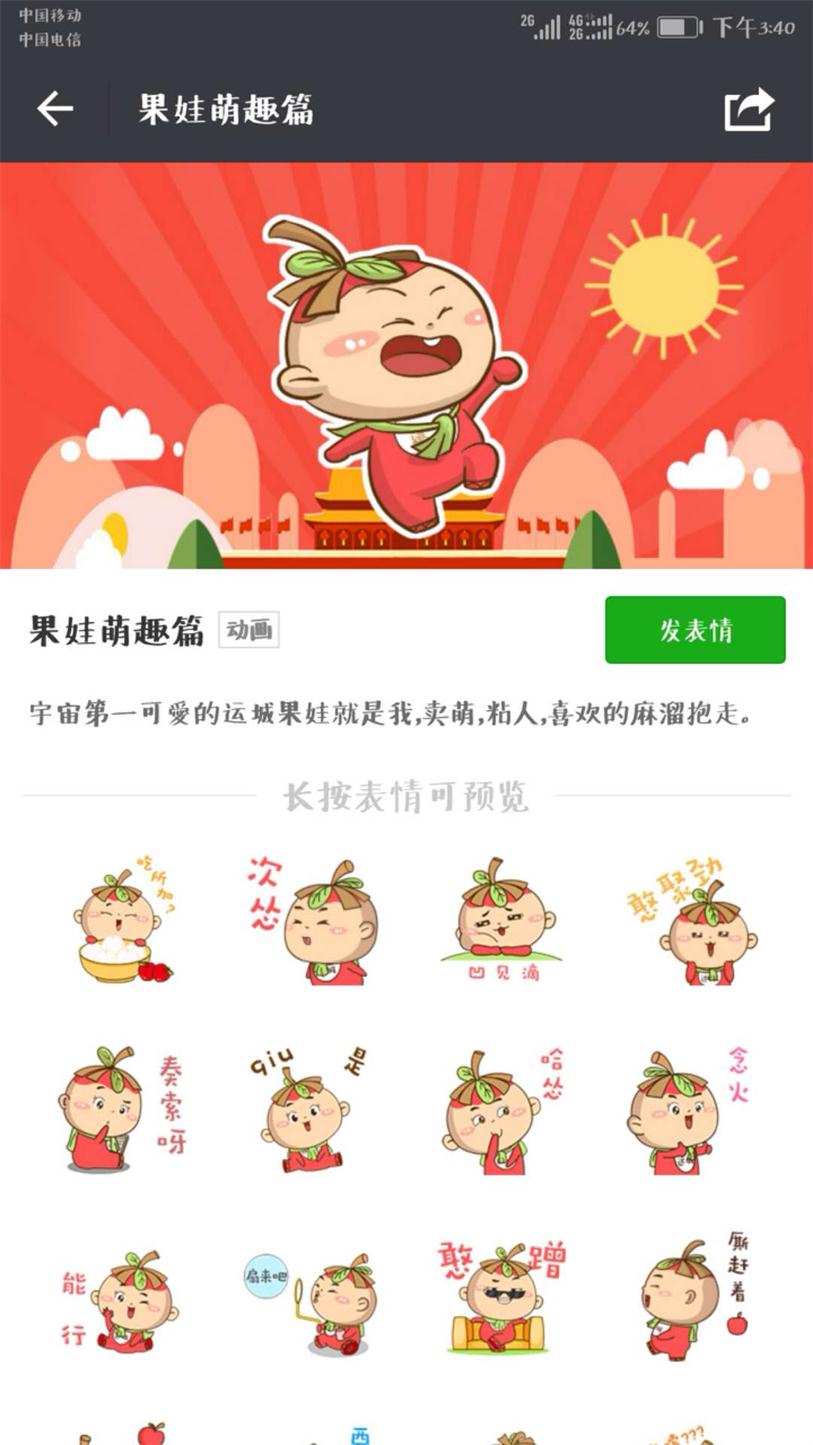Open the 奏索呀 sticker

pyautogui.click(x=120, y=1110)
